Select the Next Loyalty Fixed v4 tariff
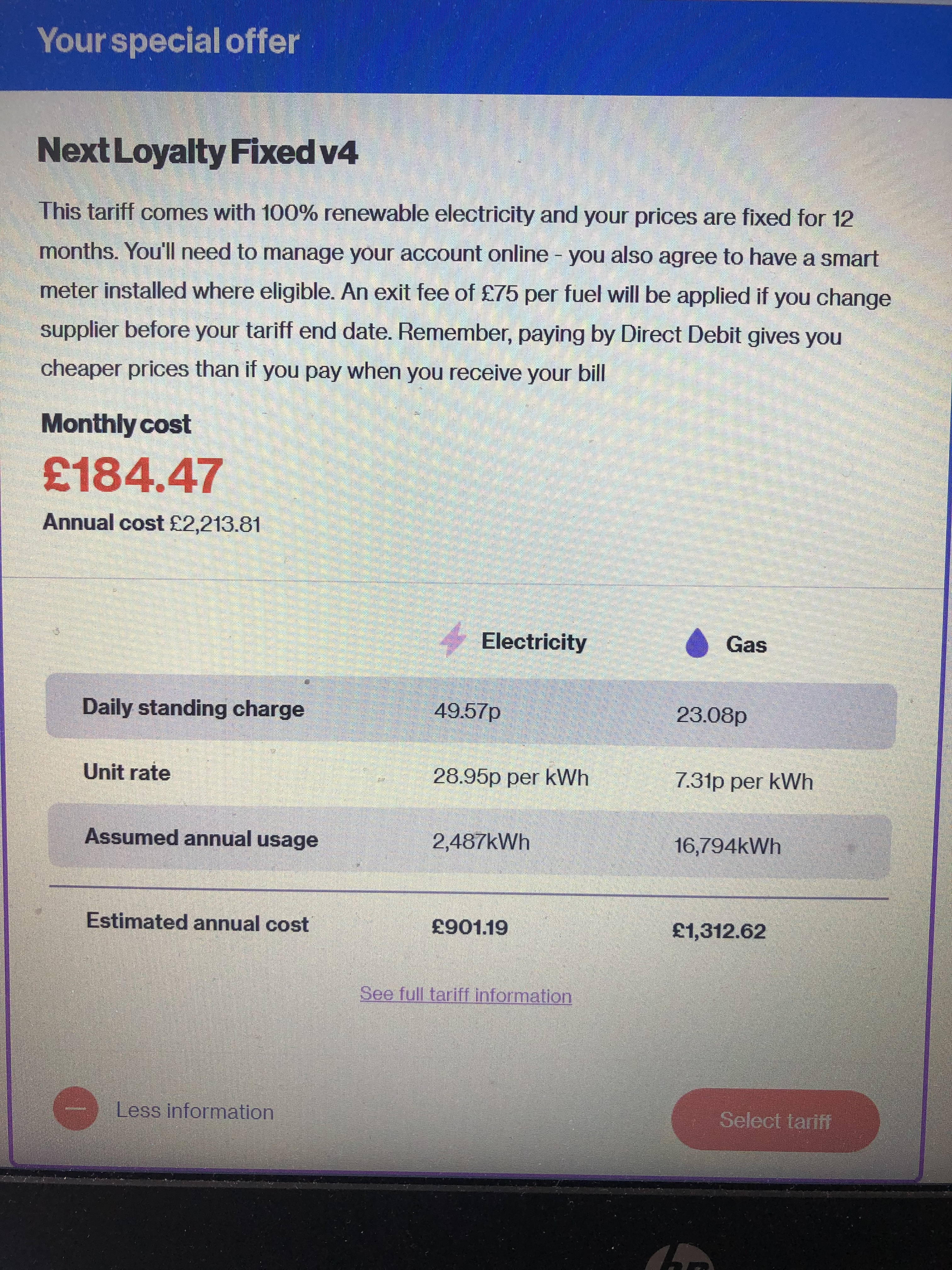Viewport: 952px width, 1270px height. coord(775,1120)
